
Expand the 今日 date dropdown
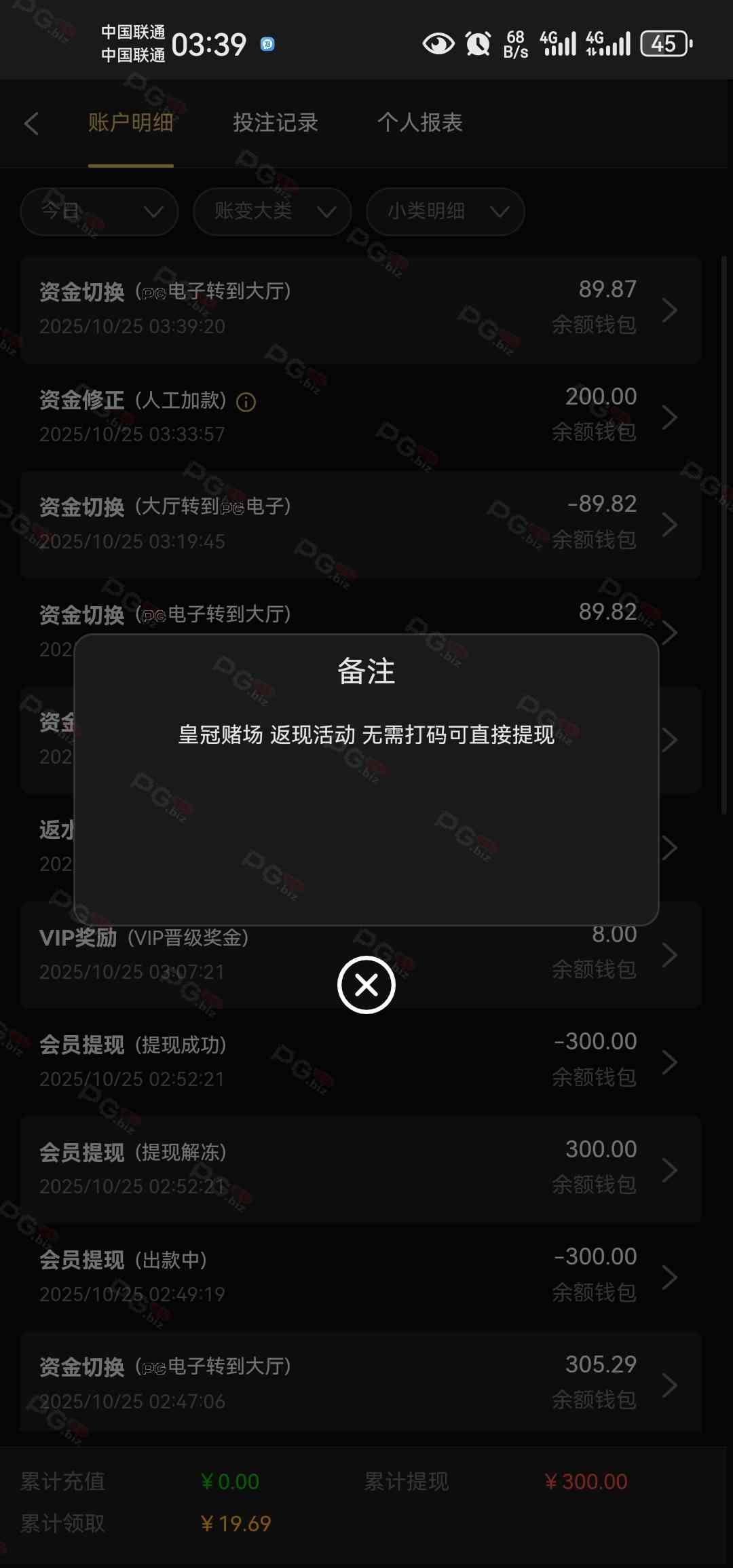[99, 212]
